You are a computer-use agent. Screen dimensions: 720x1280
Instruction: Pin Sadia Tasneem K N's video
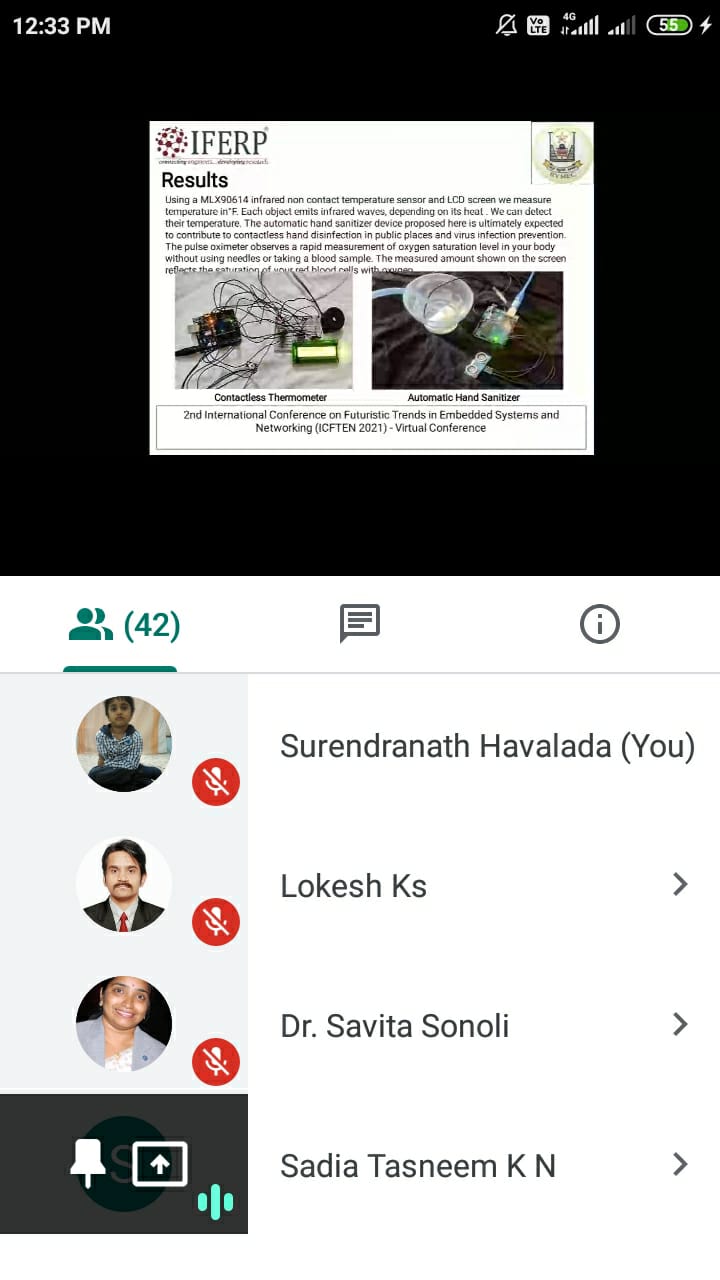coord(89,1163)
